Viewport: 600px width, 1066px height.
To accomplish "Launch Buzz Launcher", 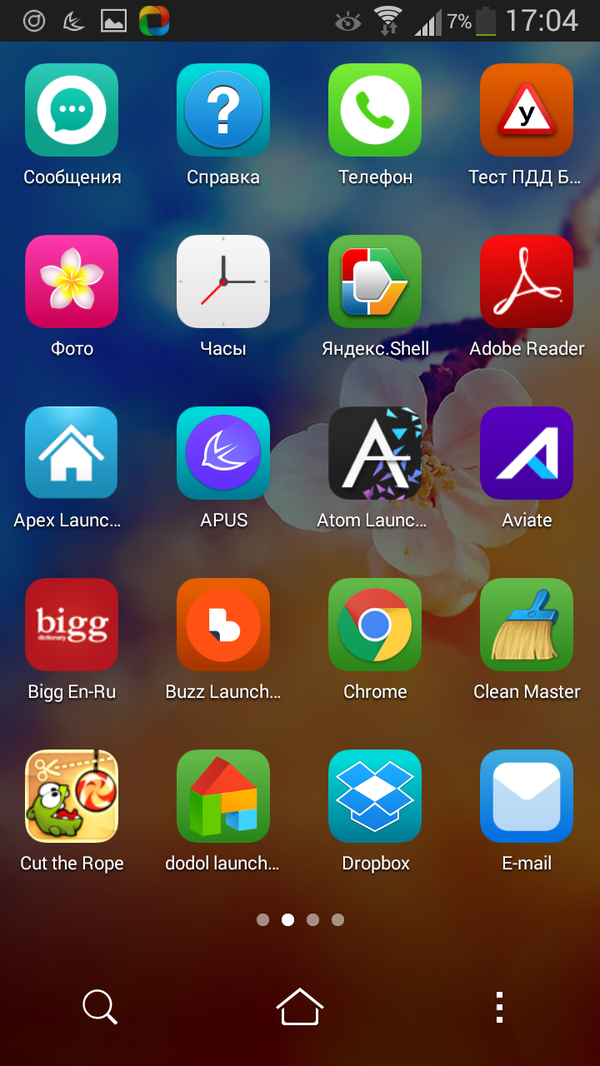I will click(x=223, y=625).
